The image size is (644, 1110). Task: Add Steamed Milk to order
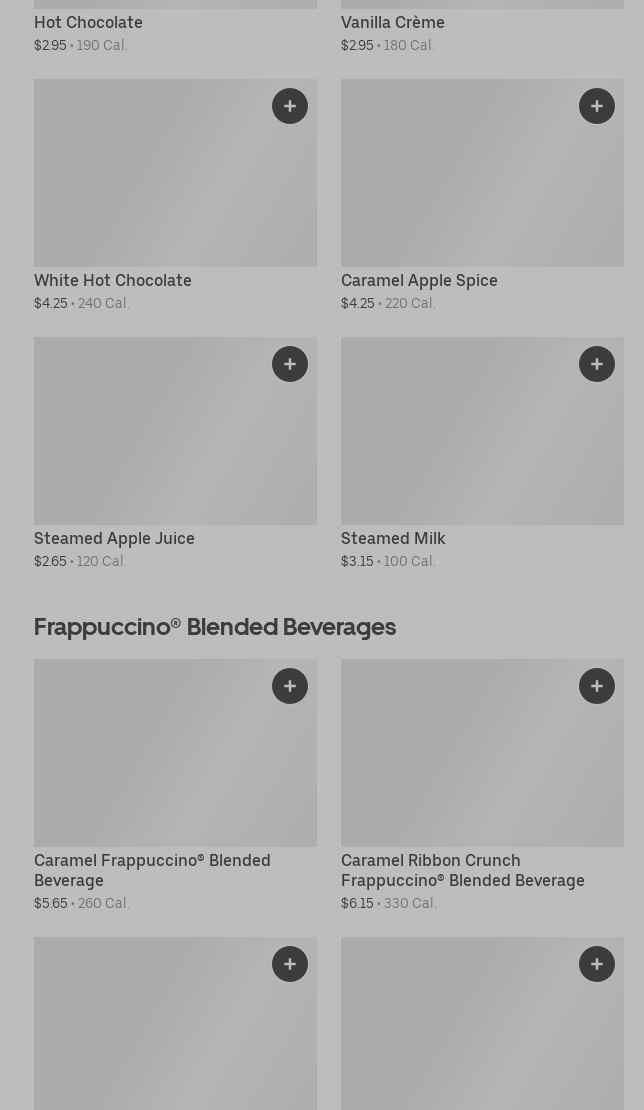(x=597, y=364)
